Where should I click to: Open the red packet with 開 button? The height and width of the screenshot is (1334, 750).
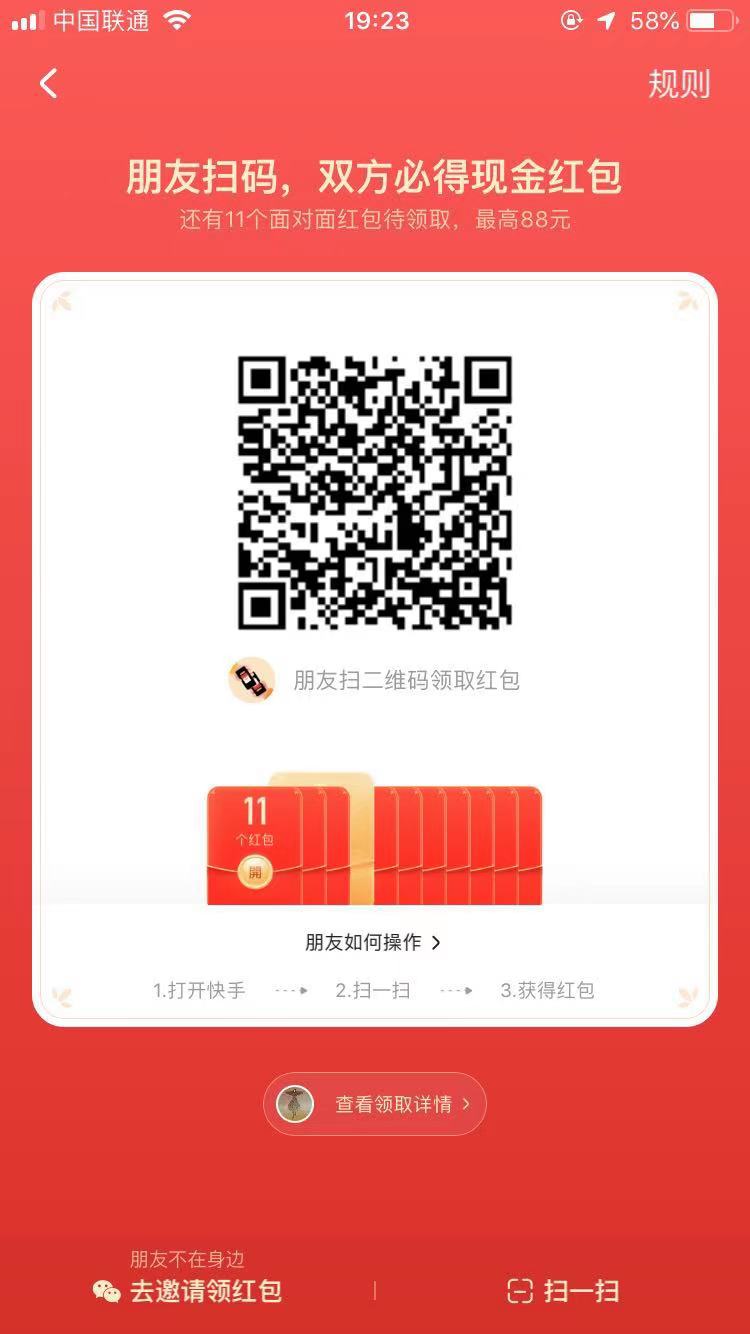(x=254, y=872)
